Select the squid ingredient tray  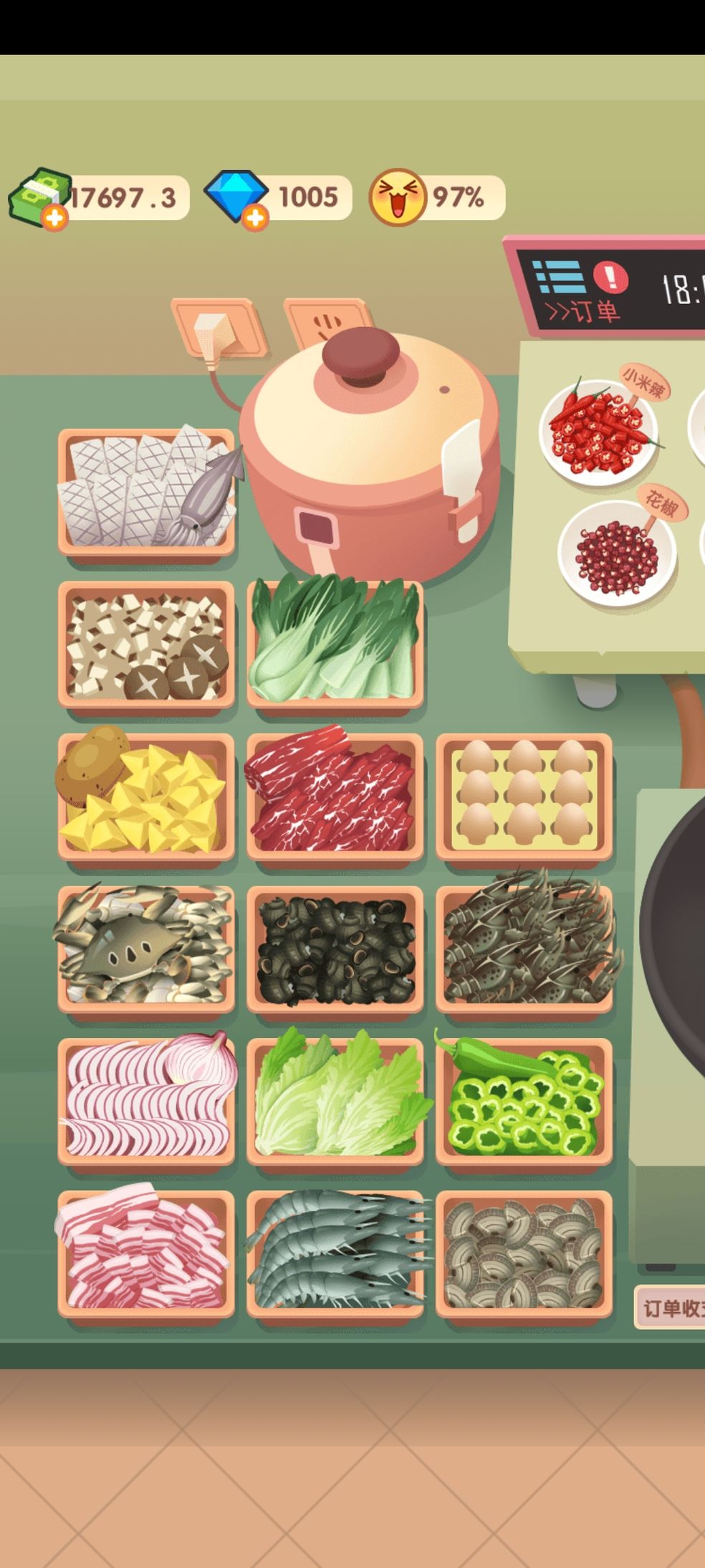pyautogui.click(x=146, y=493)
